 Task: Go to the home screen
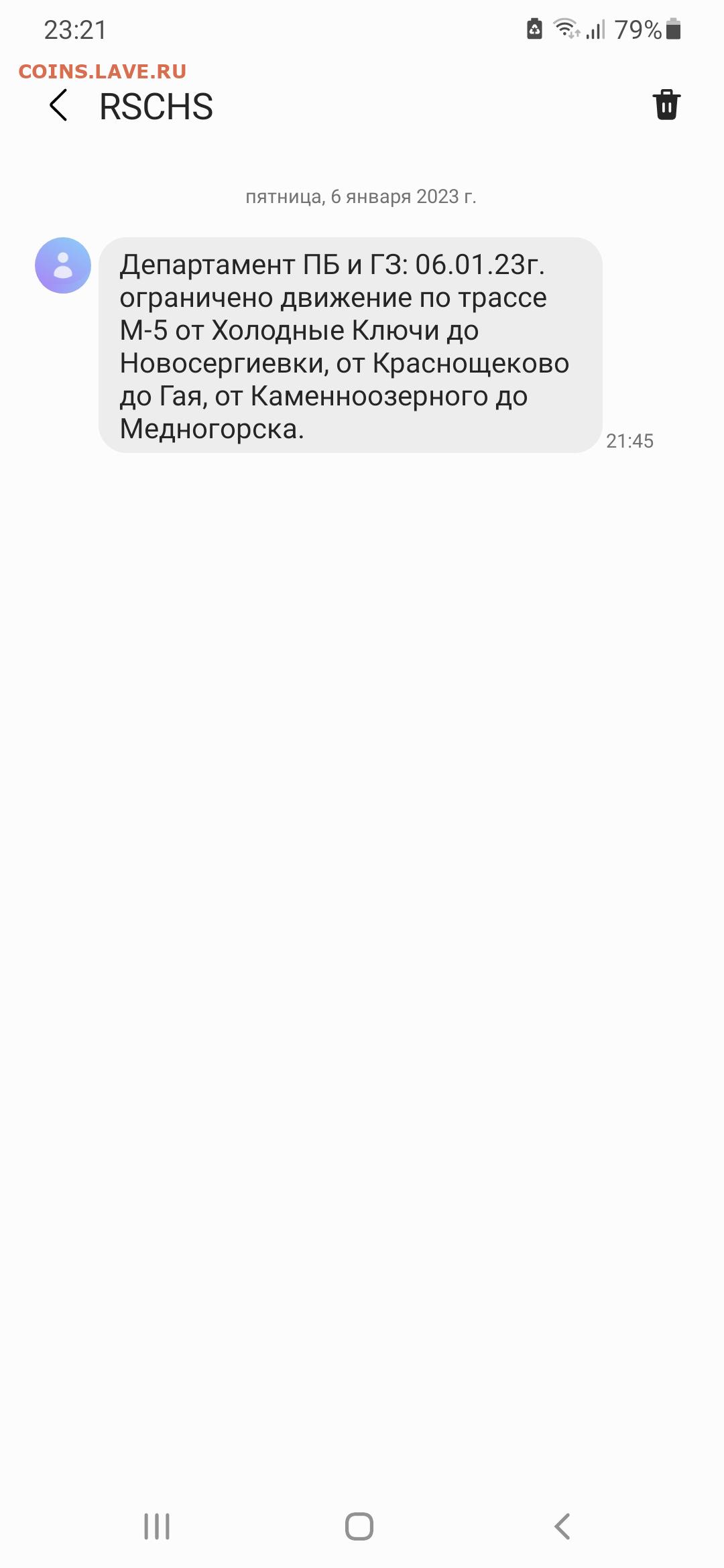[x=359, y=1526]
